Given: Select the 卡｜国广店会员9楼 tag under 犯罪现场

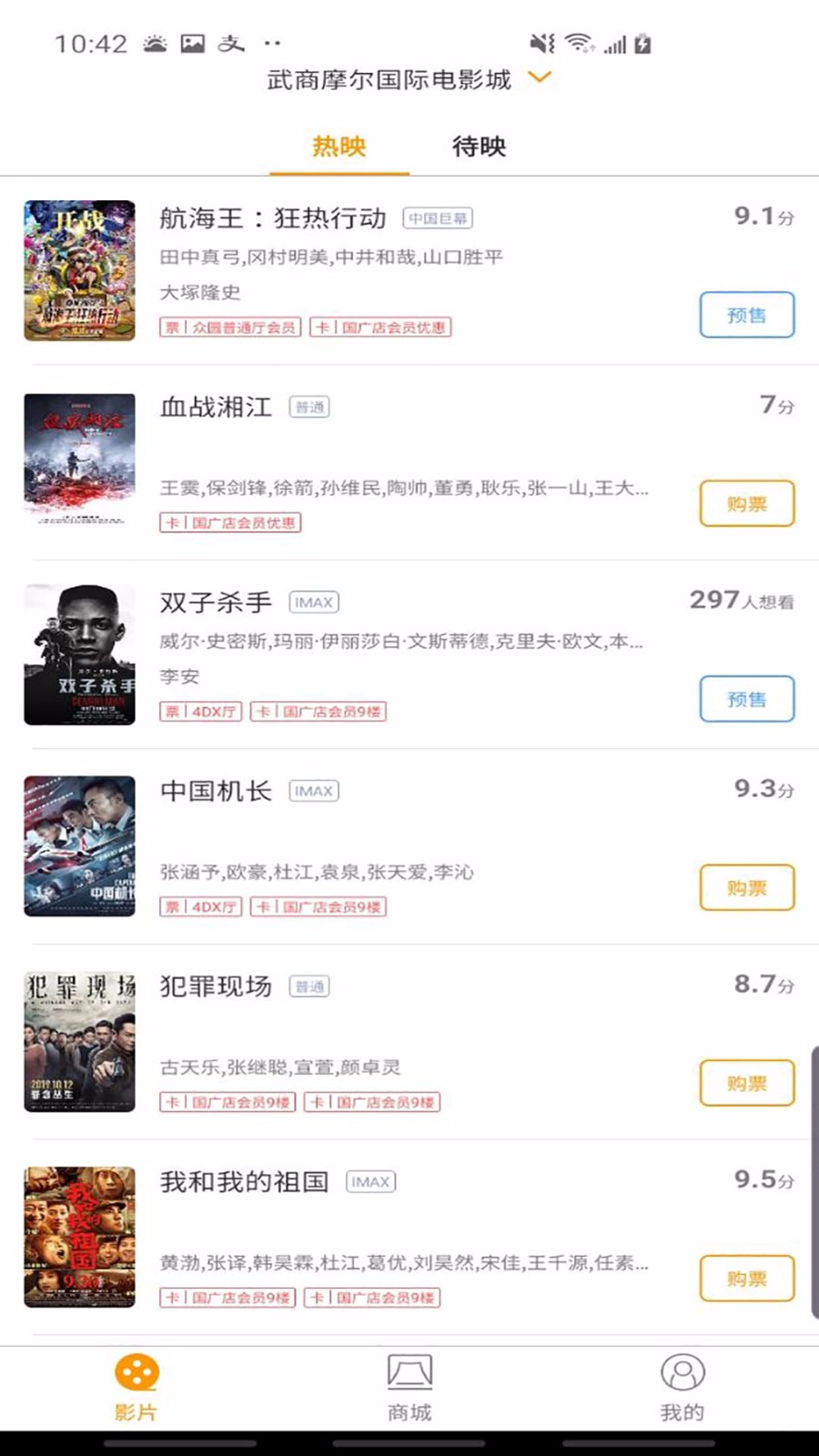Looking at the screenshot, I should (227, 1102).
